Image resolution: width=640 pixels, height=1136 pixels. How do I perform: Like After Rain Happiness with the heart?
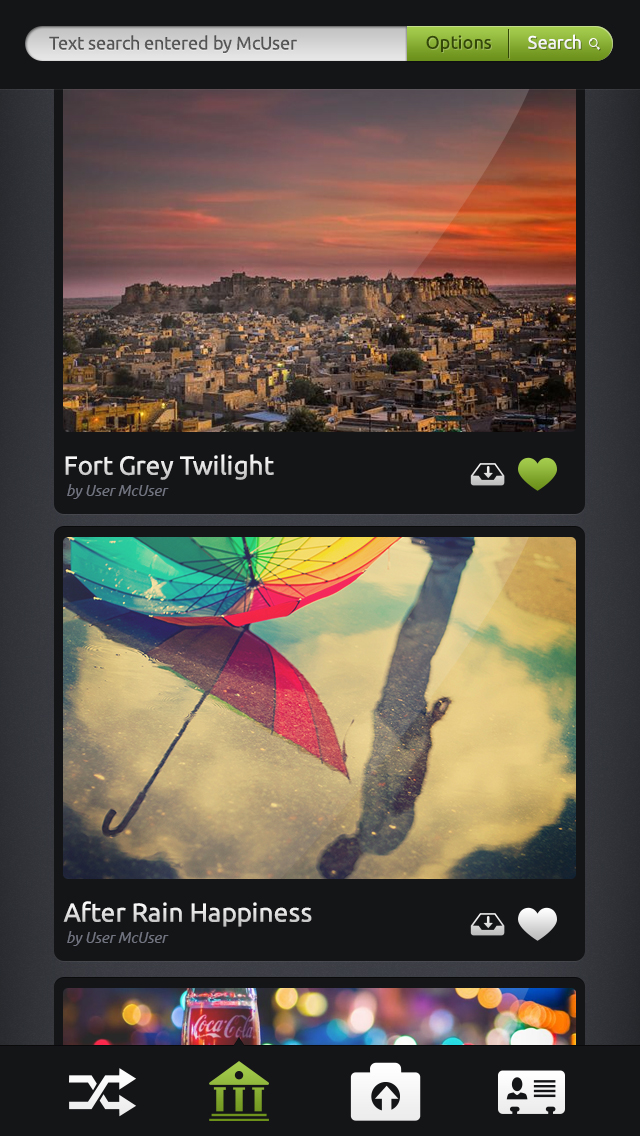(537, 924)
